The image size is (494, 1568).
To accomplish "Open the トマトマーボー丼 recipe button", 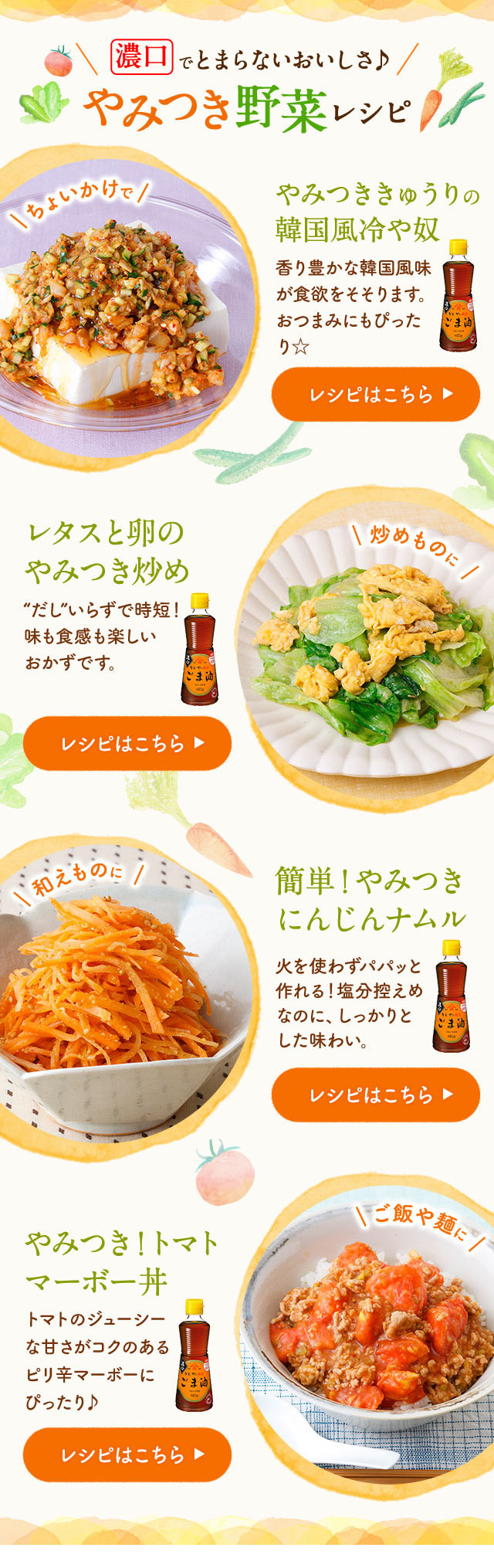I will [x=127, y=1454].
